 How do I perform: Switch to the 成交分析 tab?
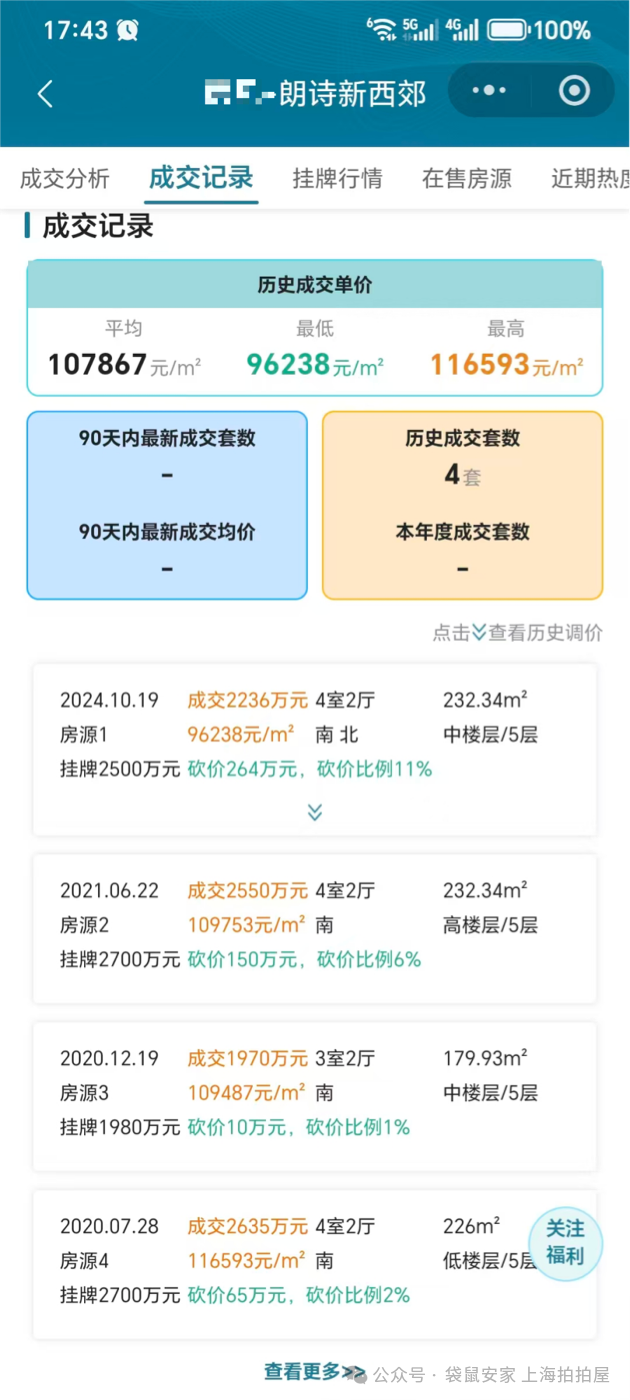pos(65,179)
